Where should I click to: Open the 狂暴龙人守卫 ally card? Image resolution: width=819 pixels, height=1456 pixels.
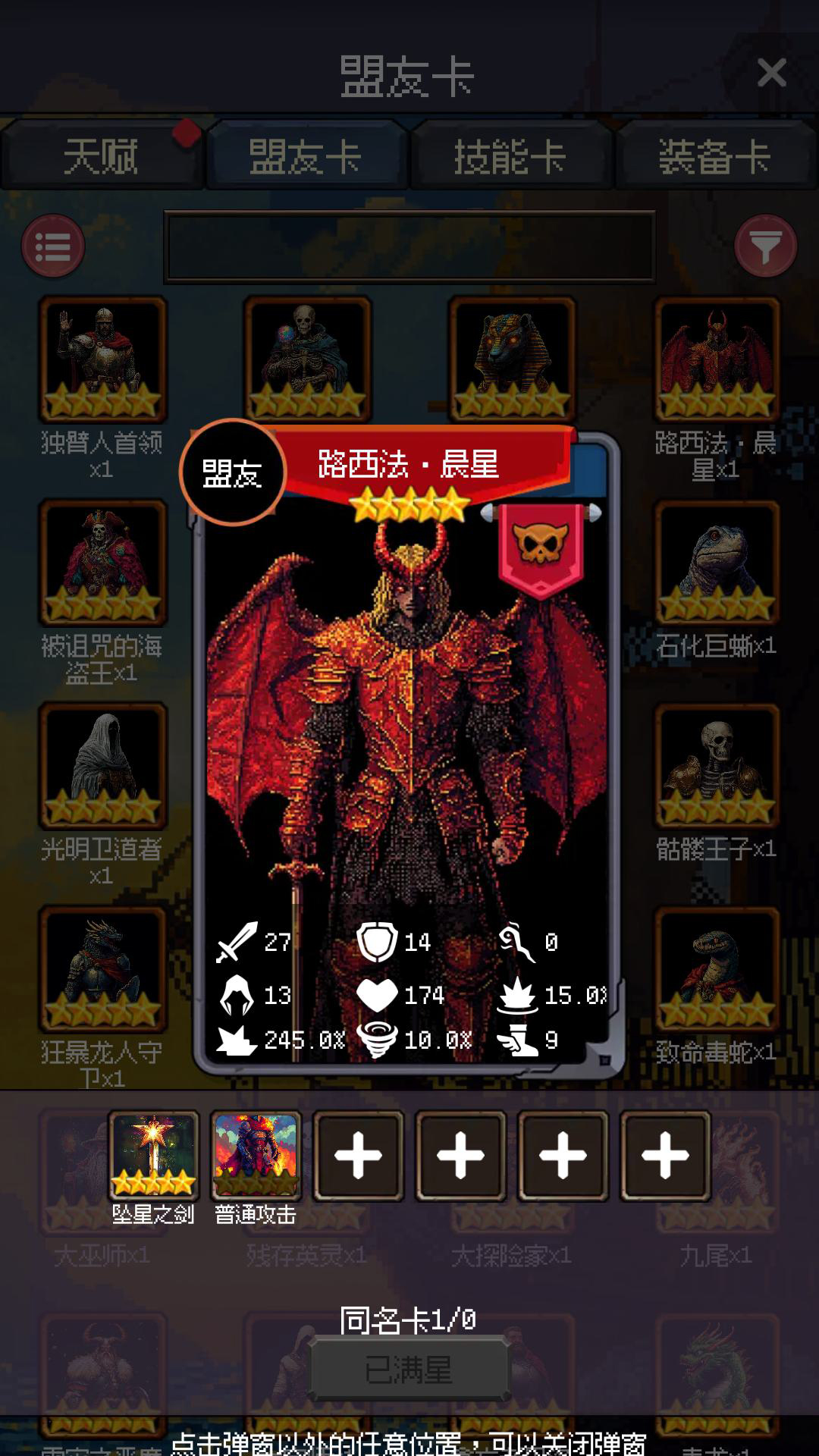click(x=103, y=968)
